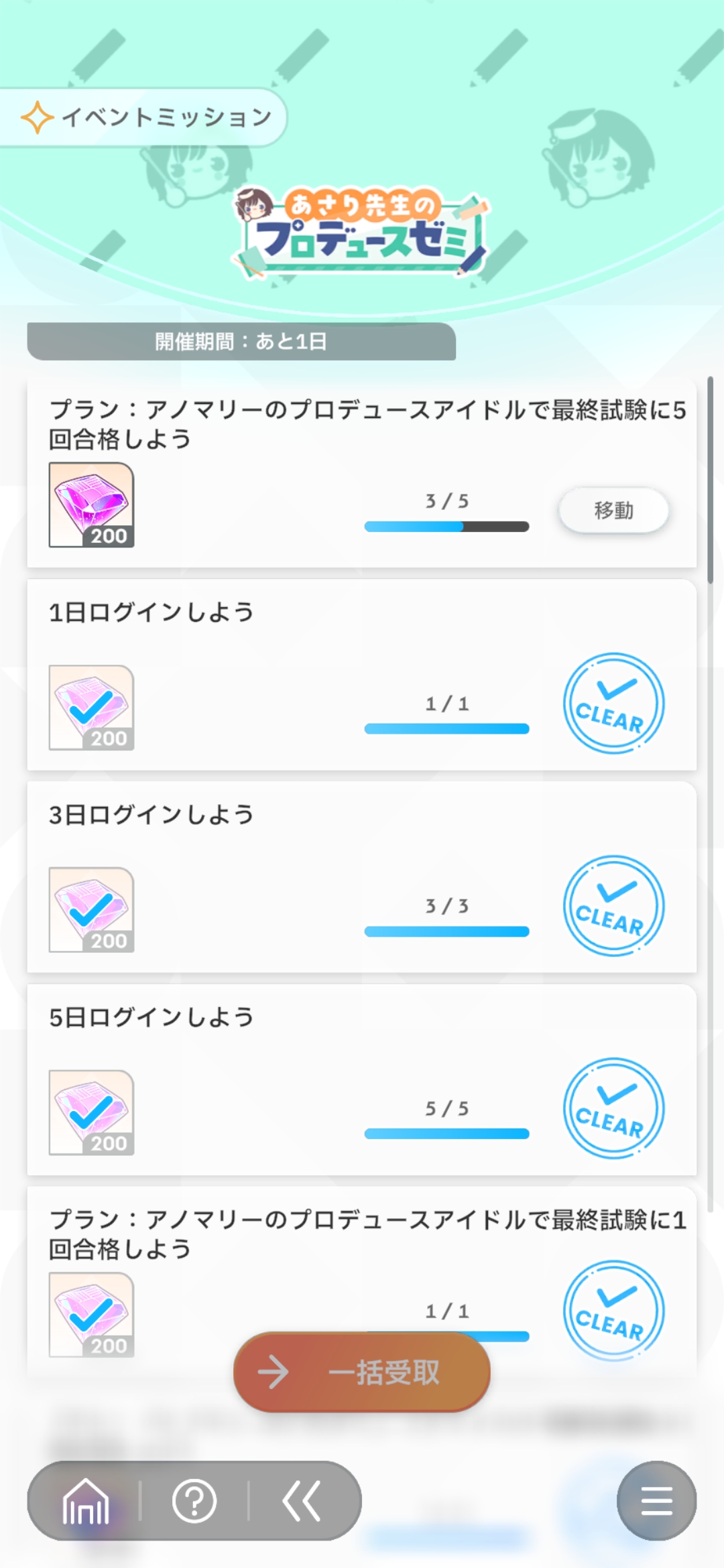Open the hamburger menu
The width and height of the screenshot is (724, 1568).
pyautogui.click(x=656, y=1501)
